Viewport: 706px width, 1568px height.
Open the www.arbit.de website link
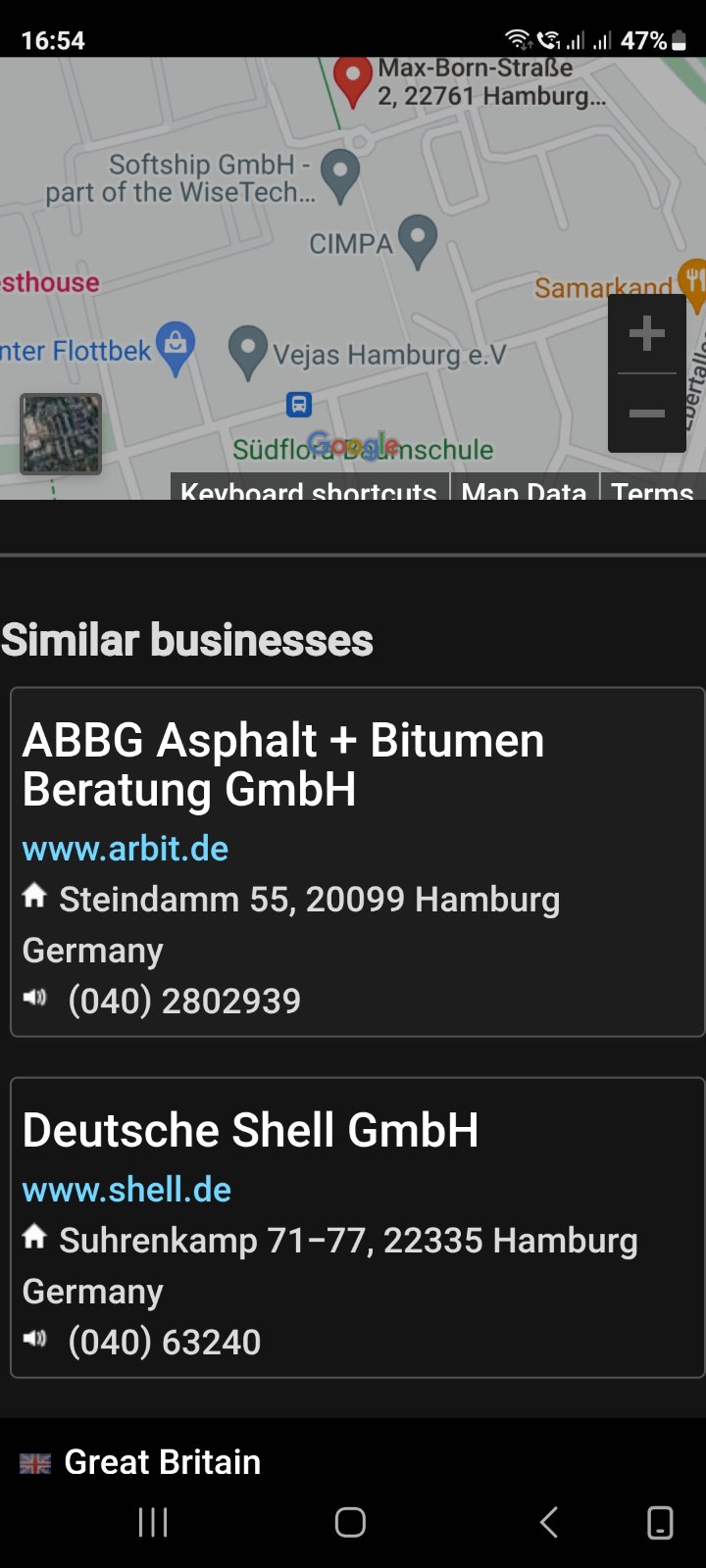tap(126, 849)
